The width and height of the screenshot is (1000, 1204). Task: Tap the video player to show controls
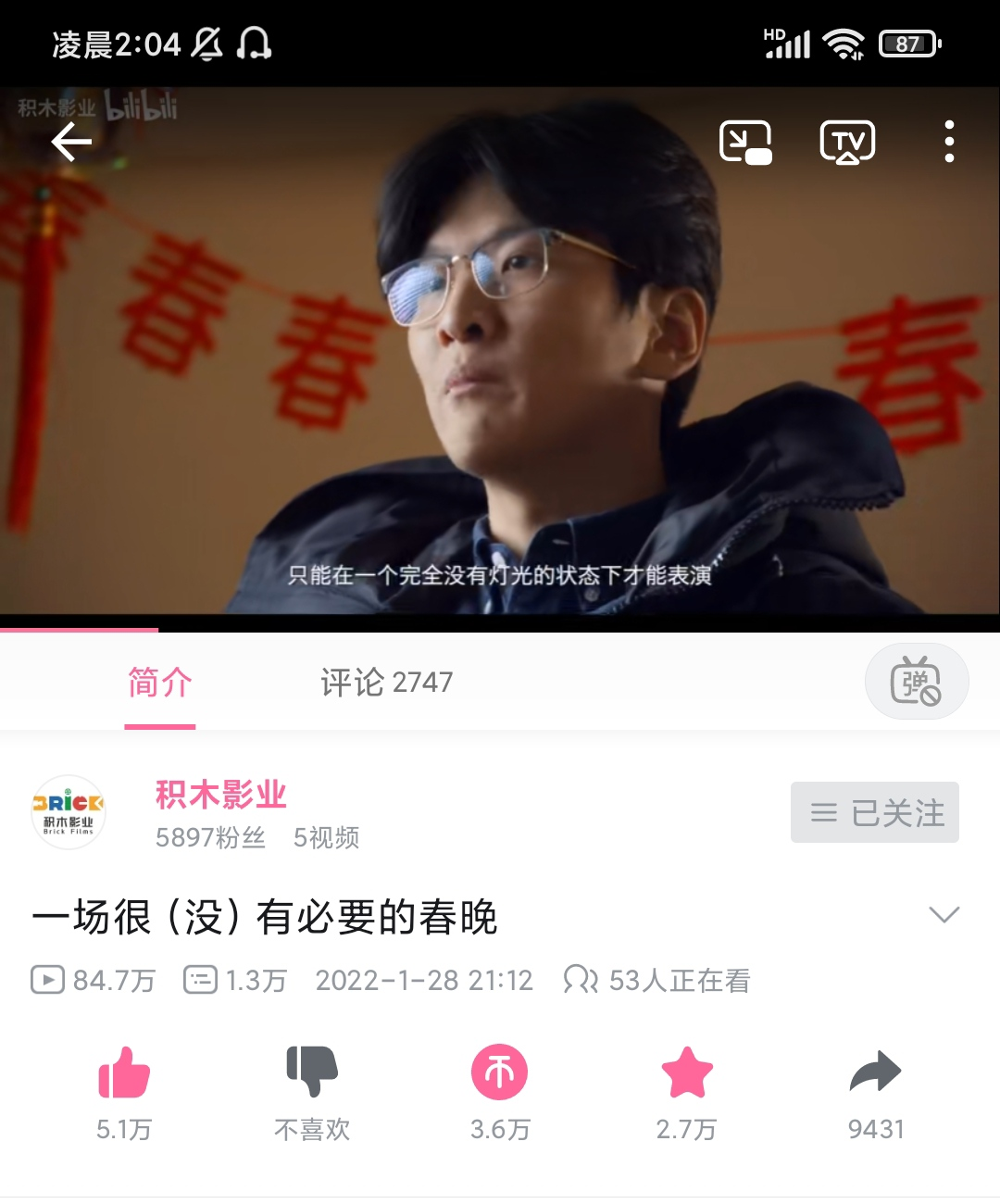(500, 370)
